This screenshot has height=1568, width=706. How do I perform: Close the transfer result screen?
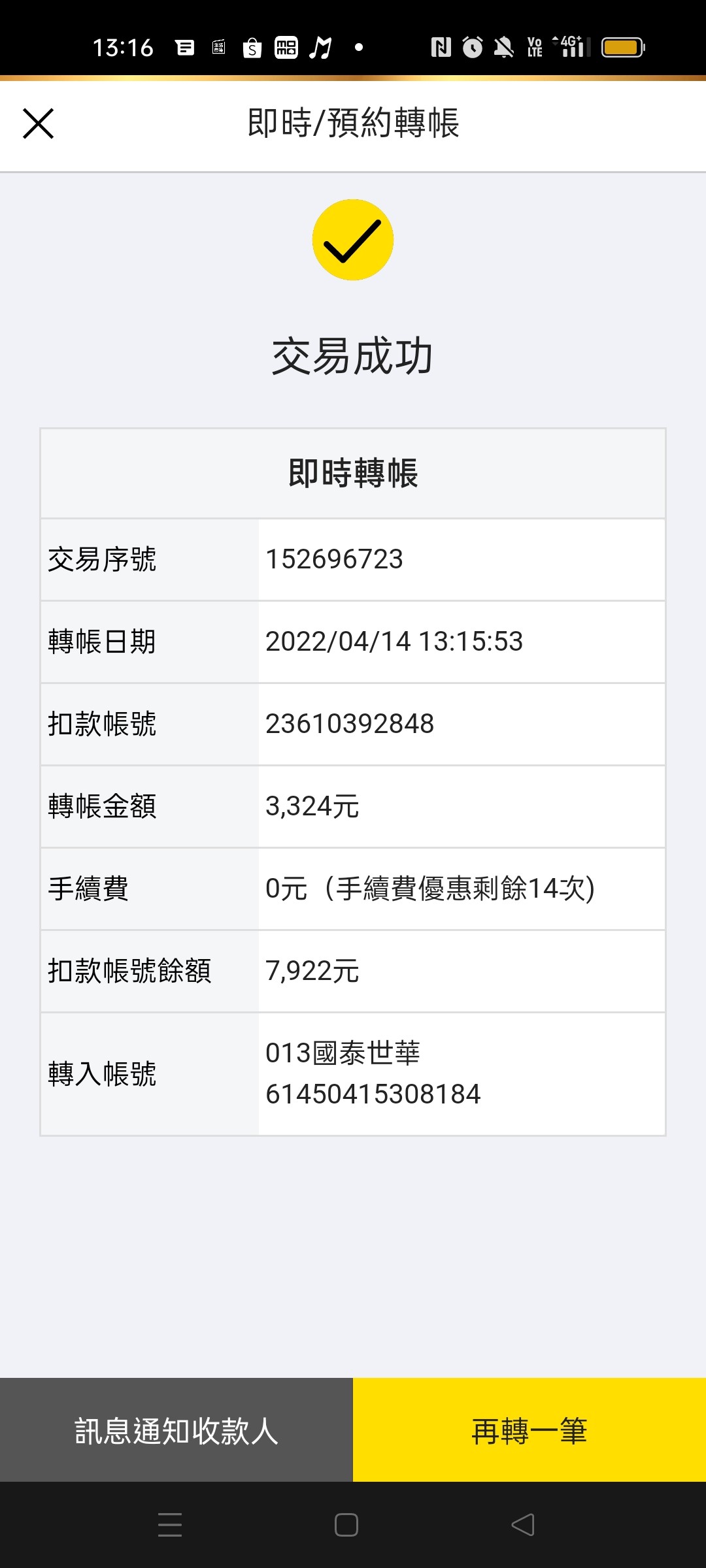coord(38,123)
